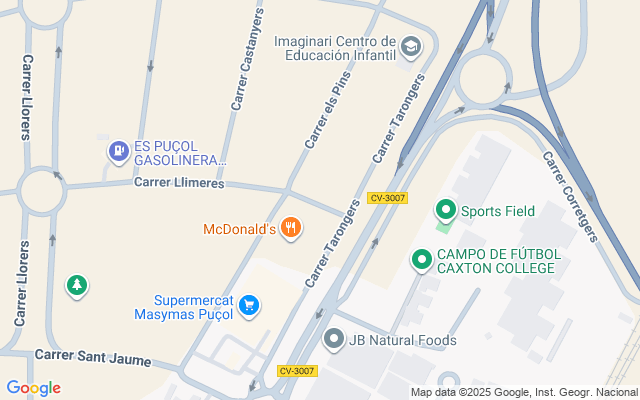Open Imaginari Centro de Educación Infantil marker
The image size is (640, 400).
(x=411, y=47)
